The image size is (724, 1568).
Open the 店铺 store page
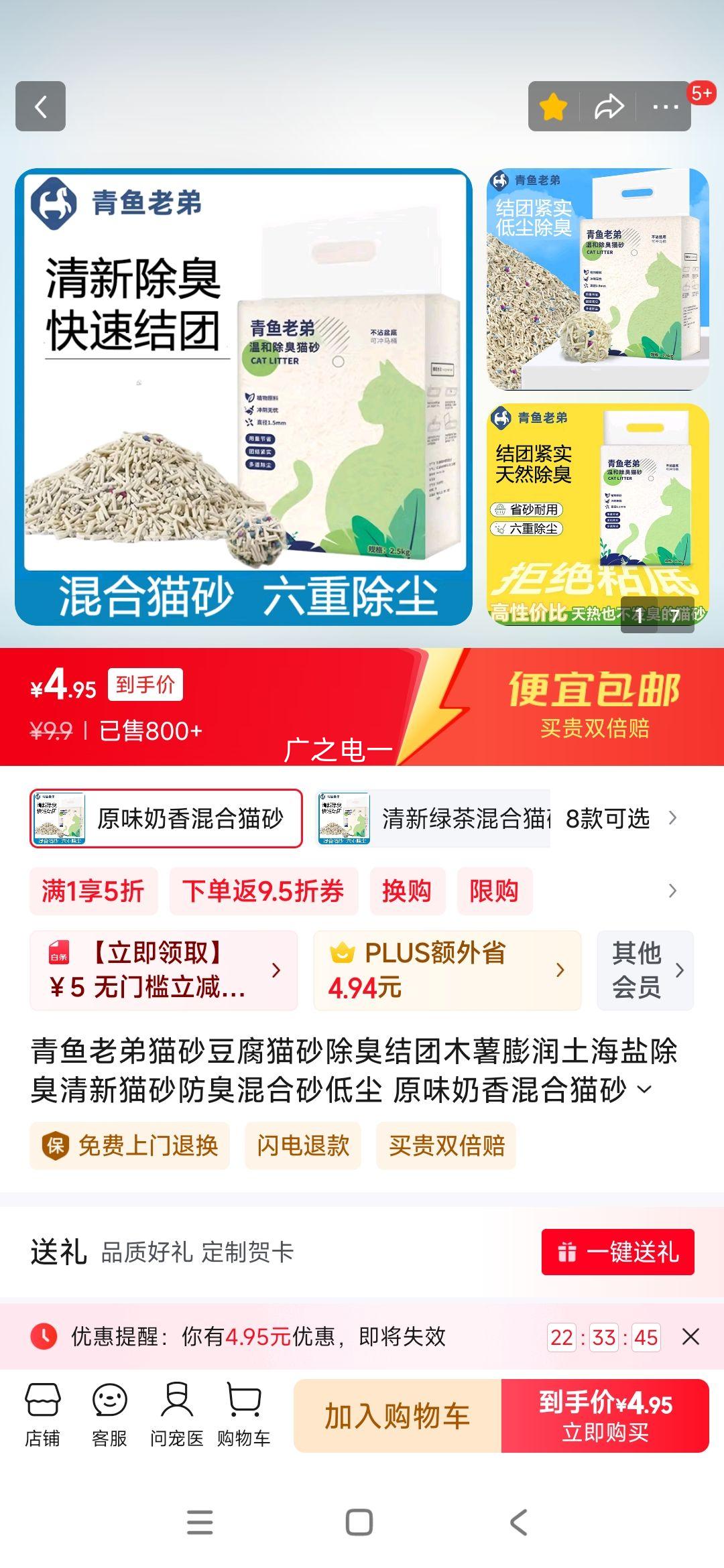(x=42, y=1415)
